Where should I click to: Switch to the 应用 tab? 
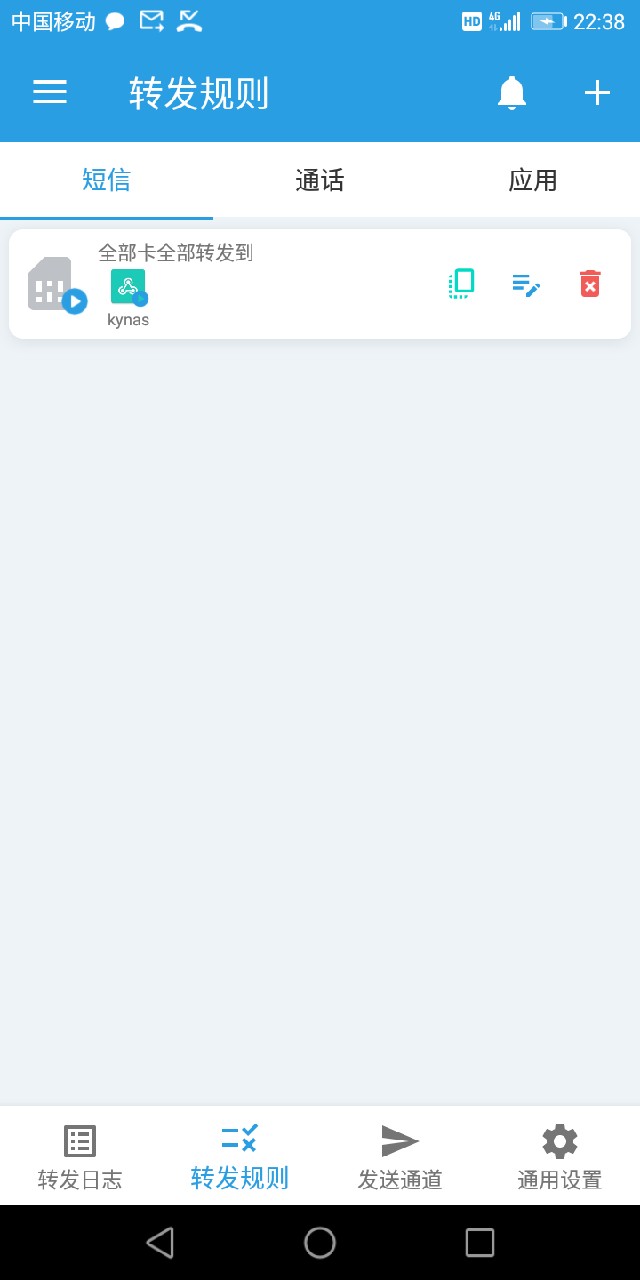click(532, 180)
